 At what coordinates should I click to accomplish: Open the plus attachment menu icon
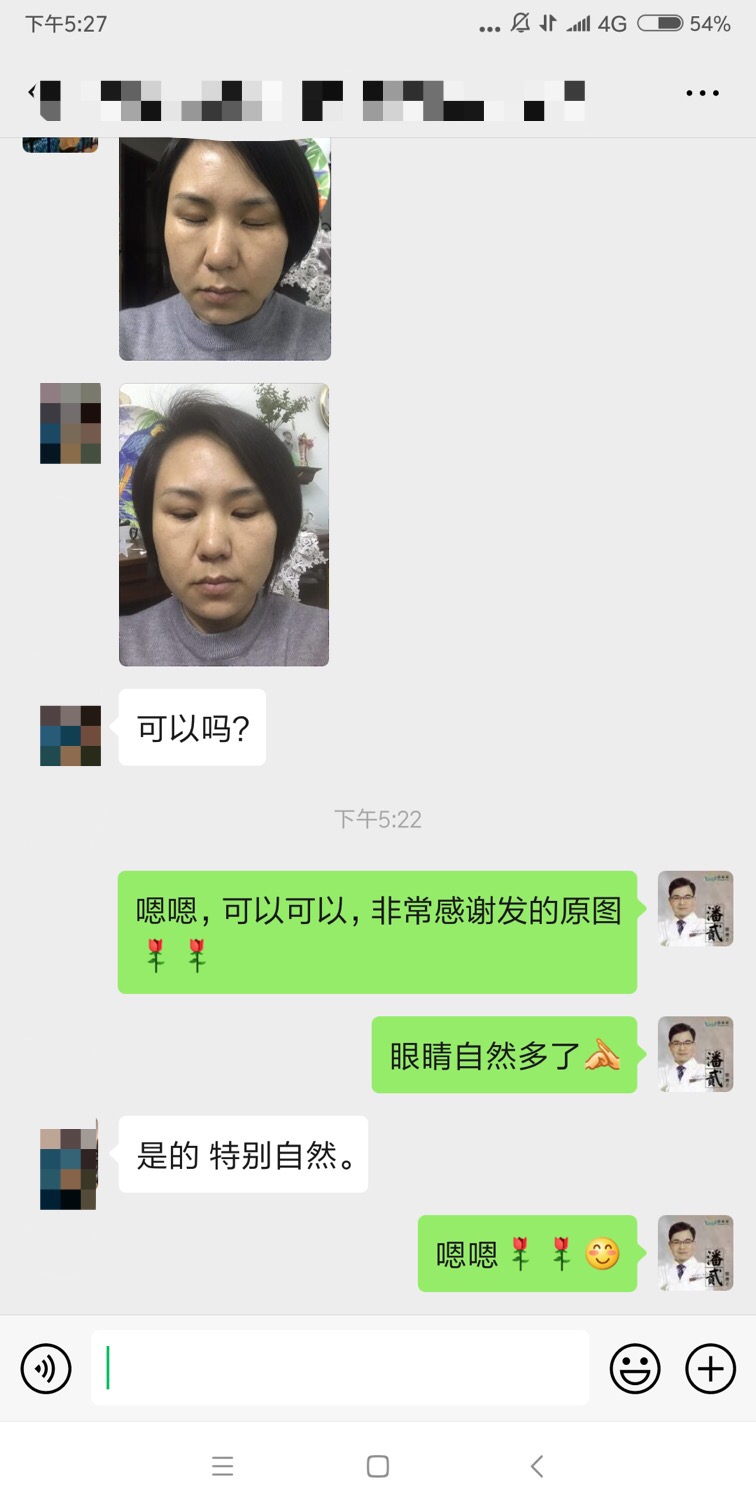[710, 1367]
